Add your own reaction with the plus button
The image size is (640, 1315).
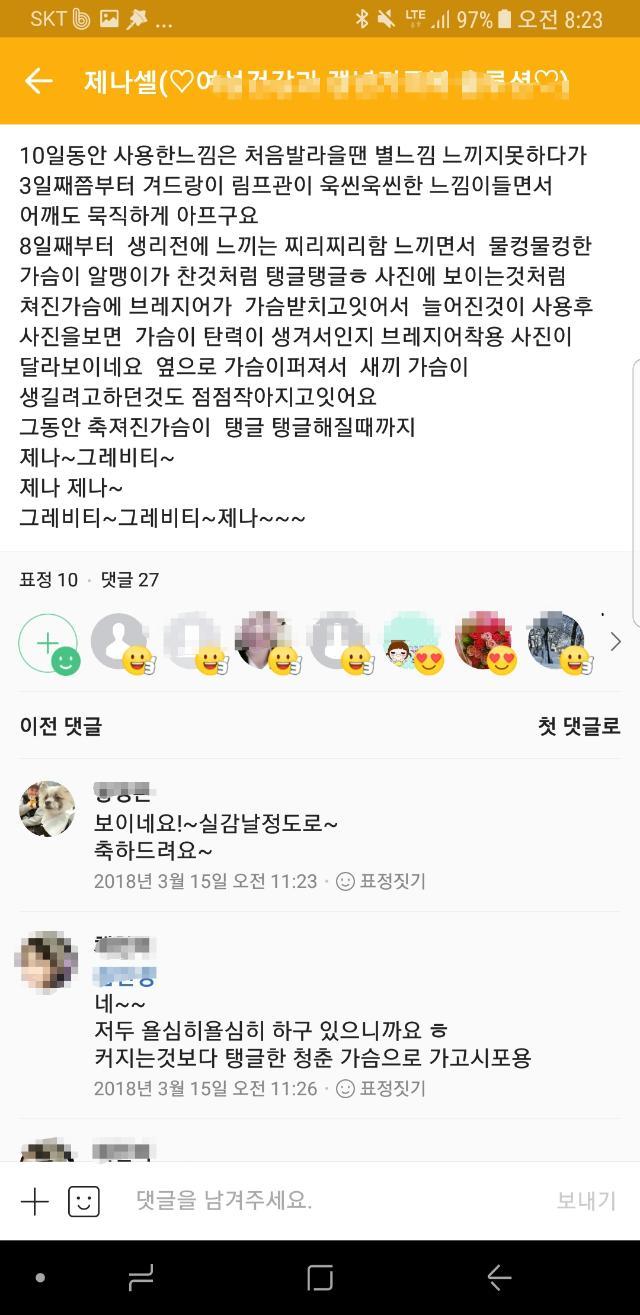[x=48, y=642]
